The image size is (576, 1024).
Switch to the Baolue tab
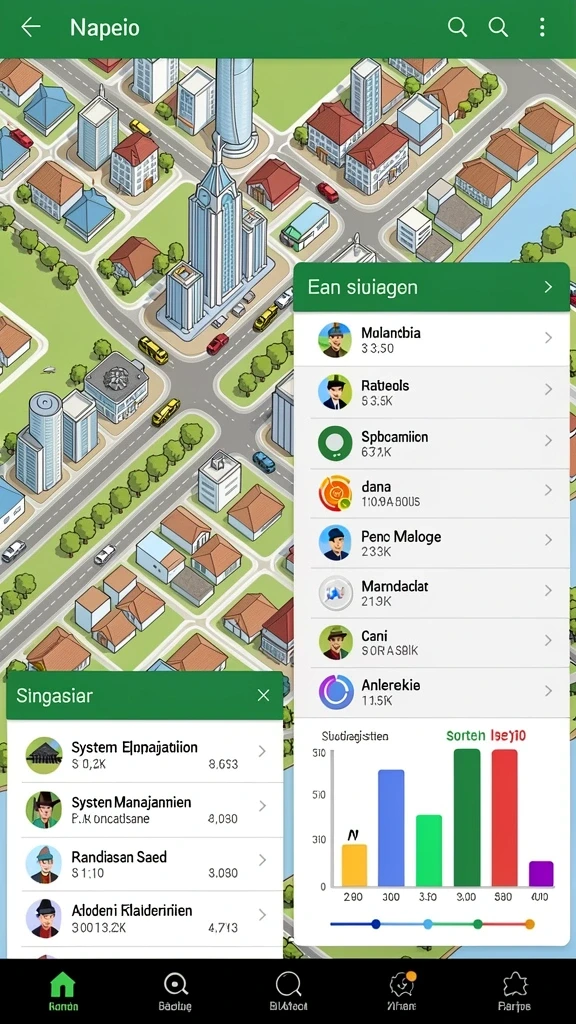175,991
